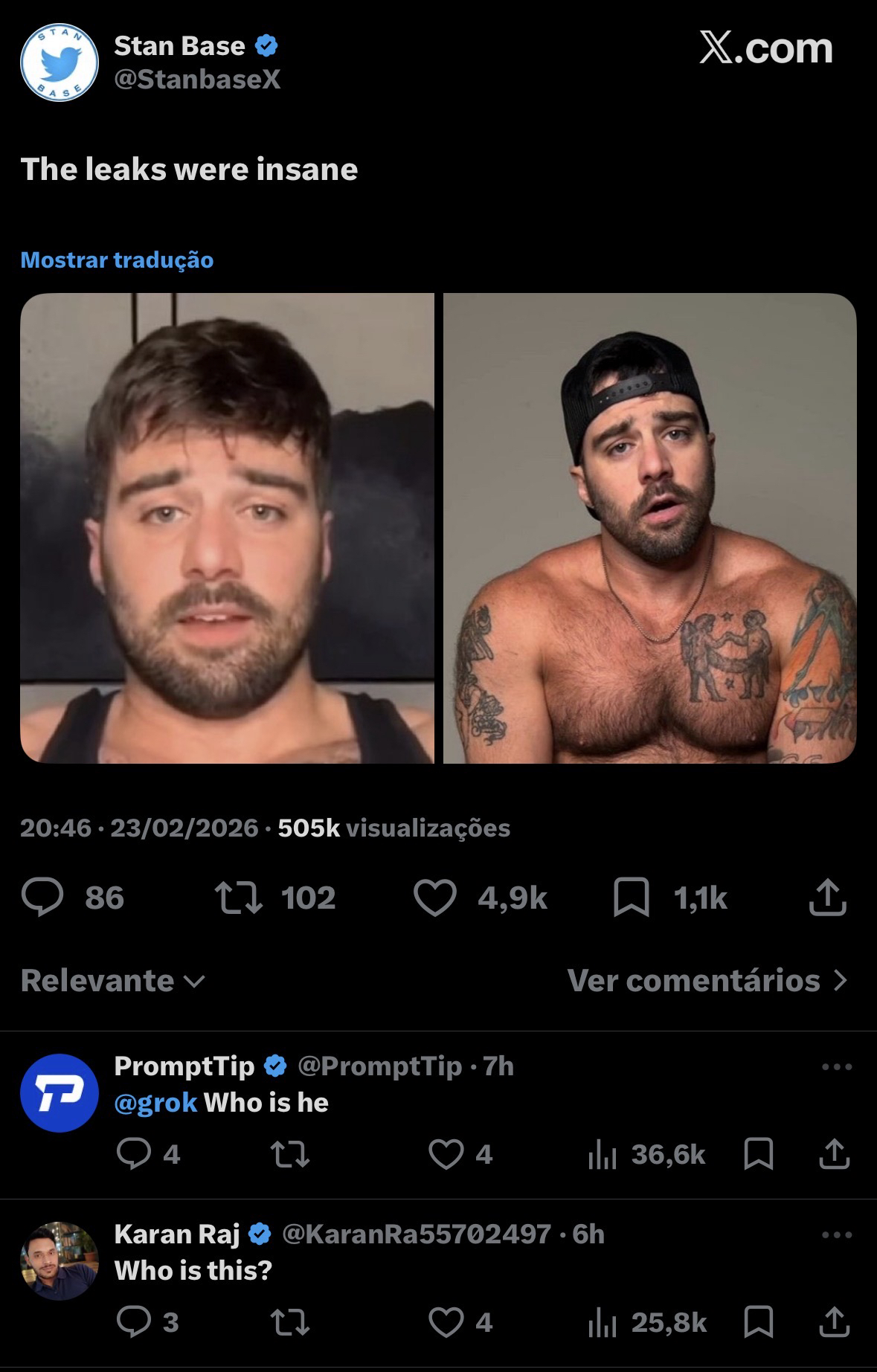View the right photo with the backwards cap
Screen dimensions: 877x1372
649,528
